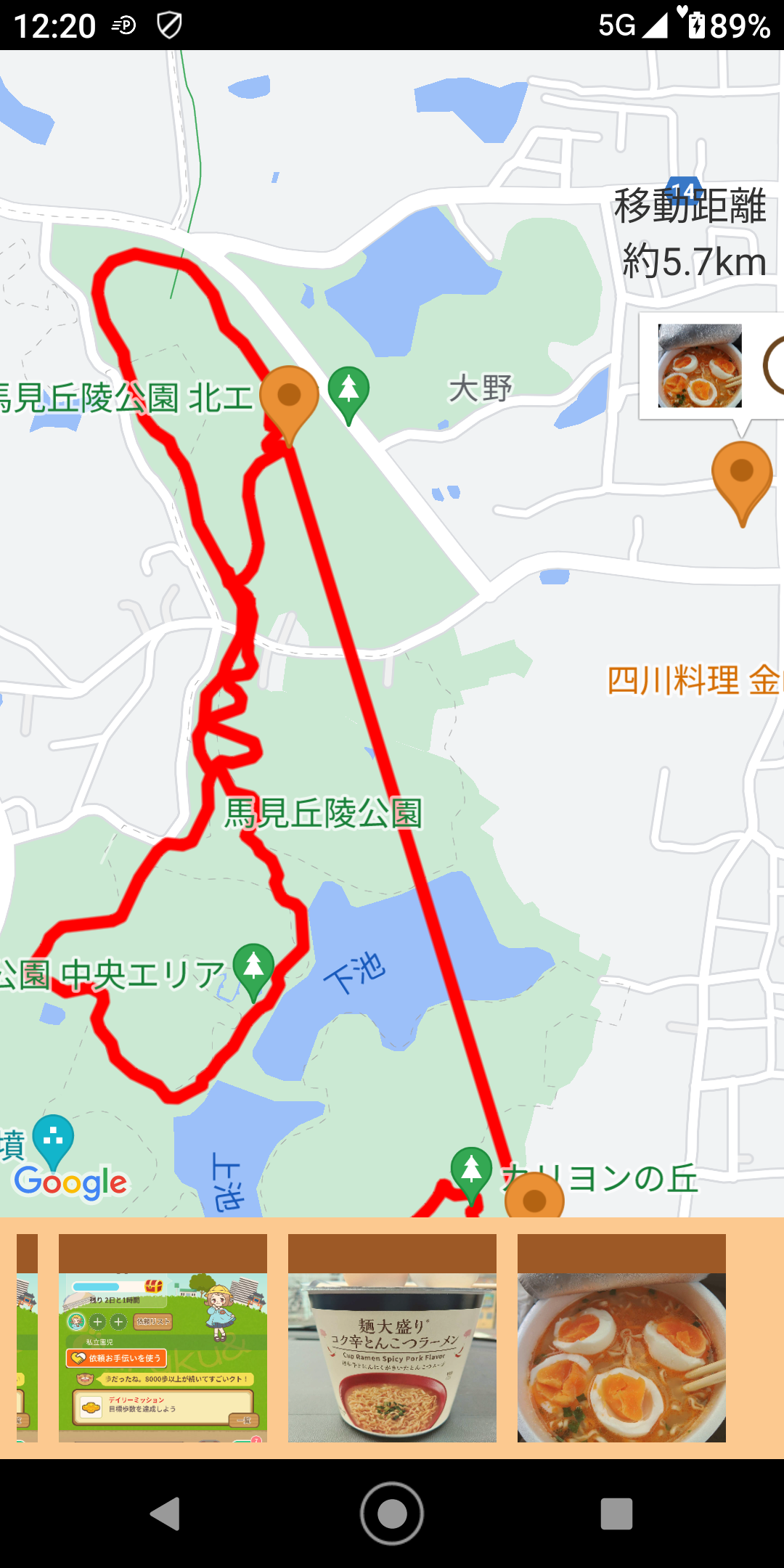Go back with the system back button
784x1568 pixels.
(x=166, y=1514)
